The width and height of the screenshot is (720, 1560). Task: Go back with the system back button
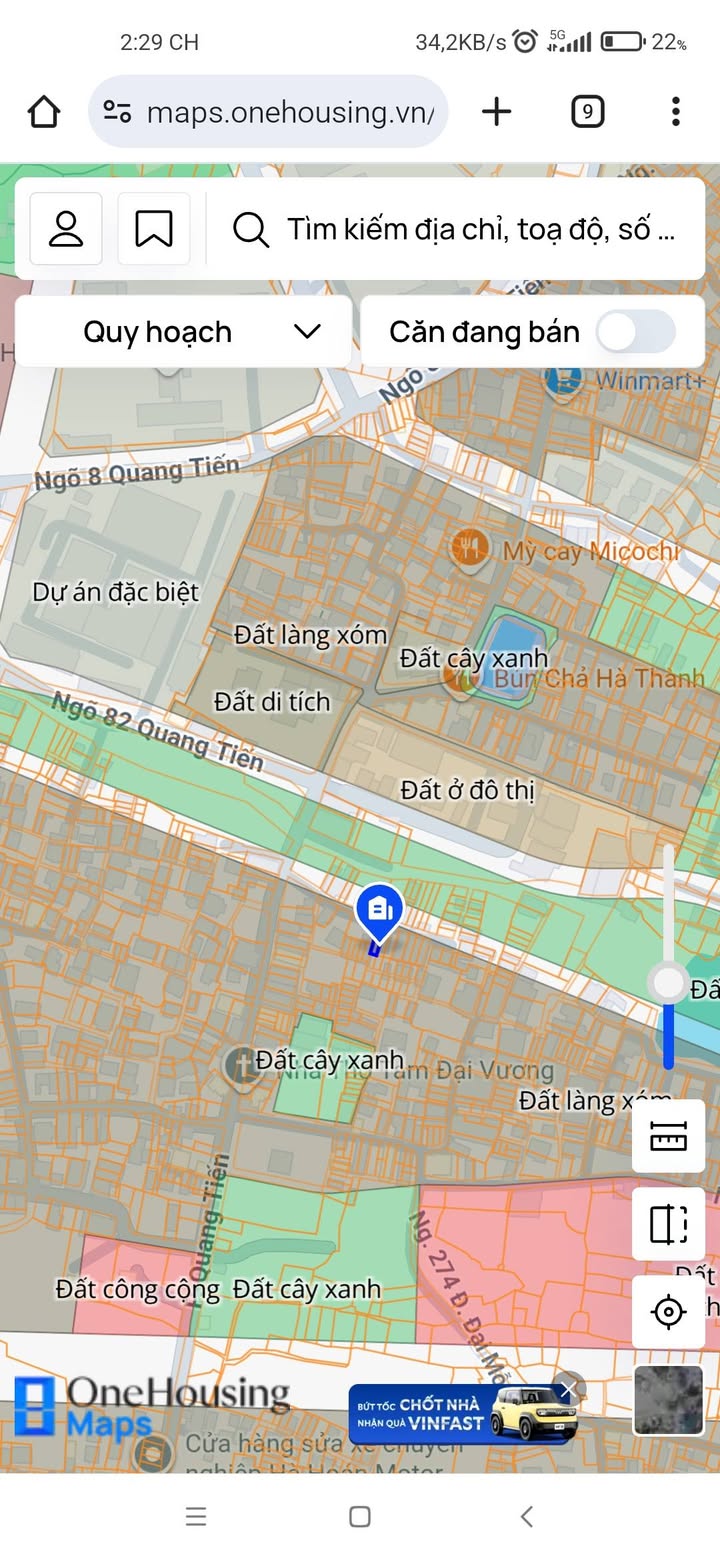(x=527, y=1516)
